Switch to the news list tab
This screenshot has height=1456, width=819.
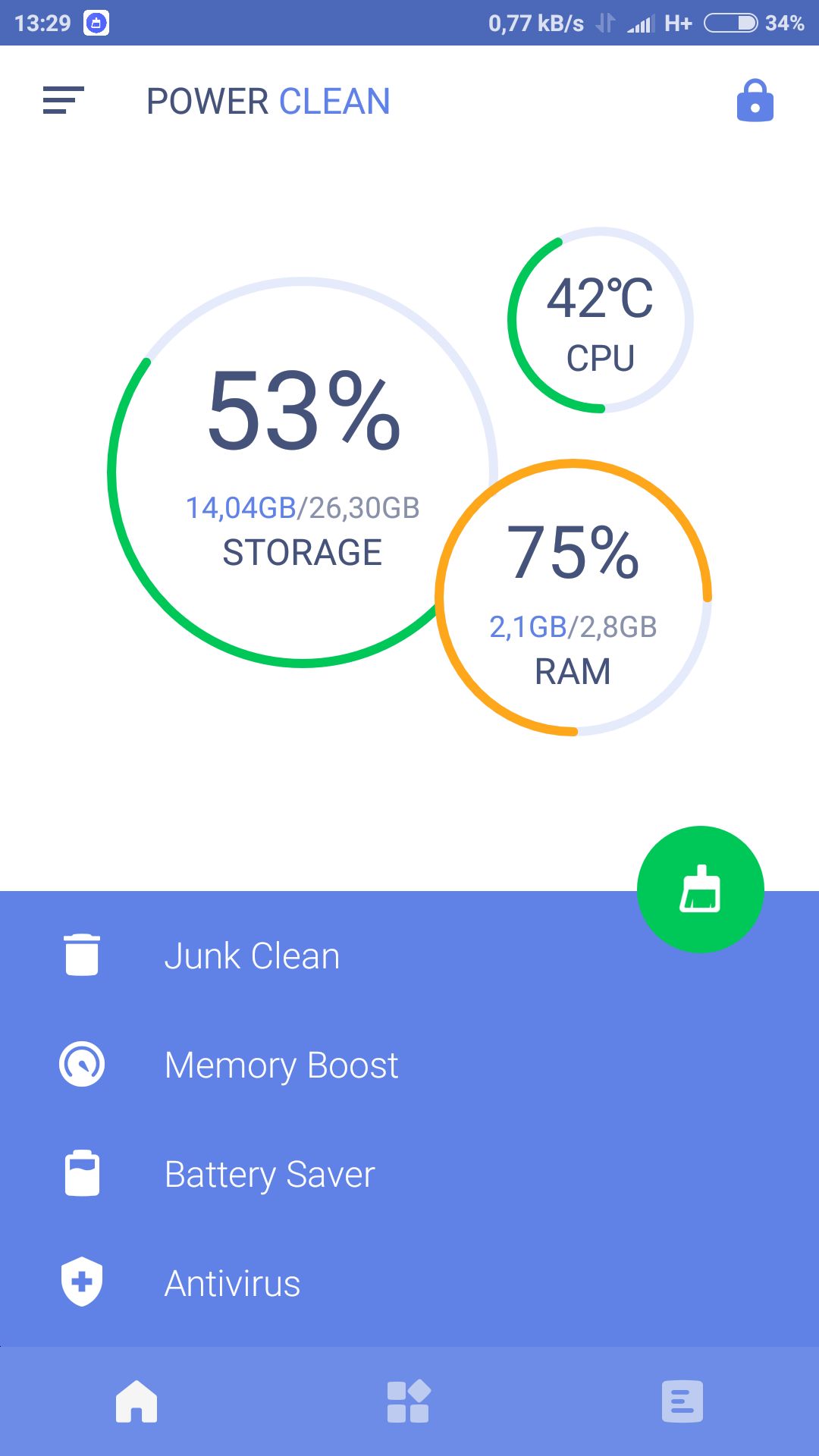[682, 1401]
